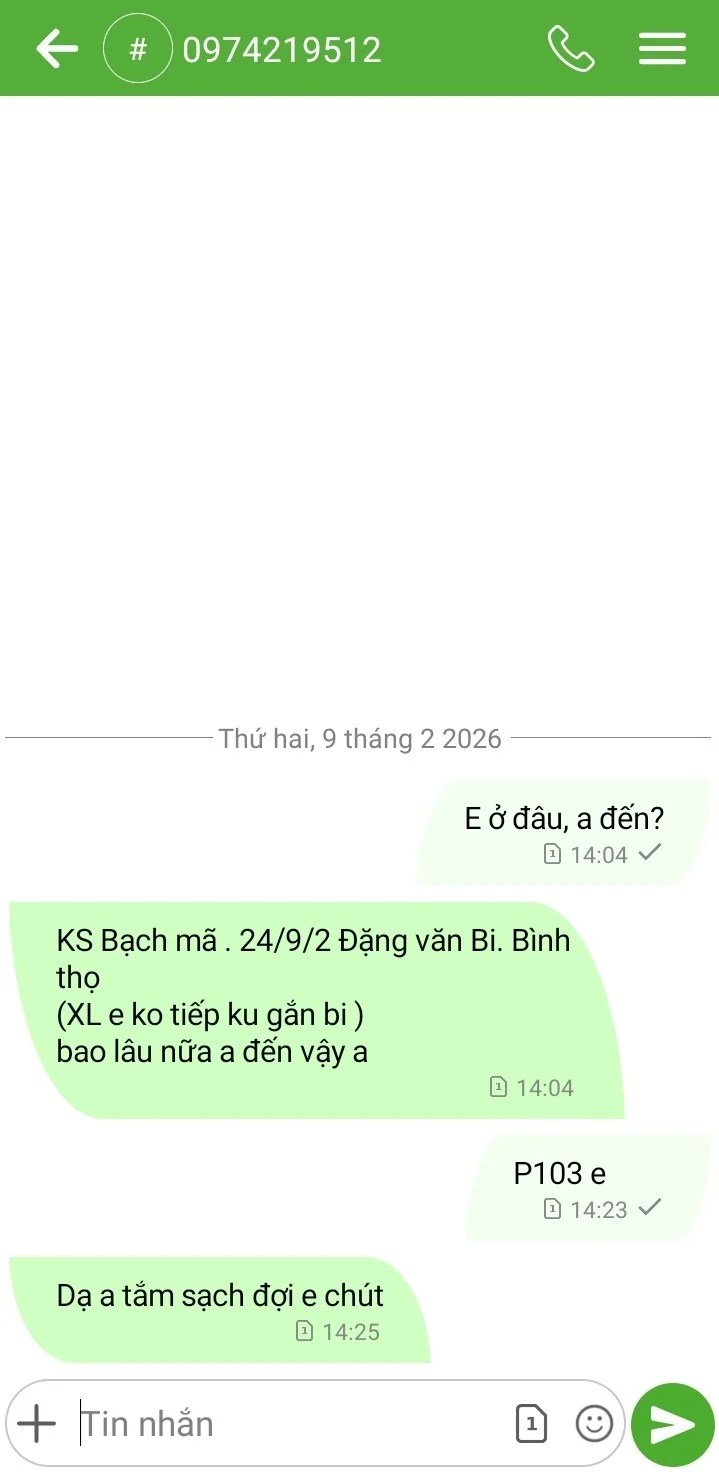This screenshot has height=1472, width=719.
Task: Focus the Tin nhắn message field
Action: [290, 1423]
